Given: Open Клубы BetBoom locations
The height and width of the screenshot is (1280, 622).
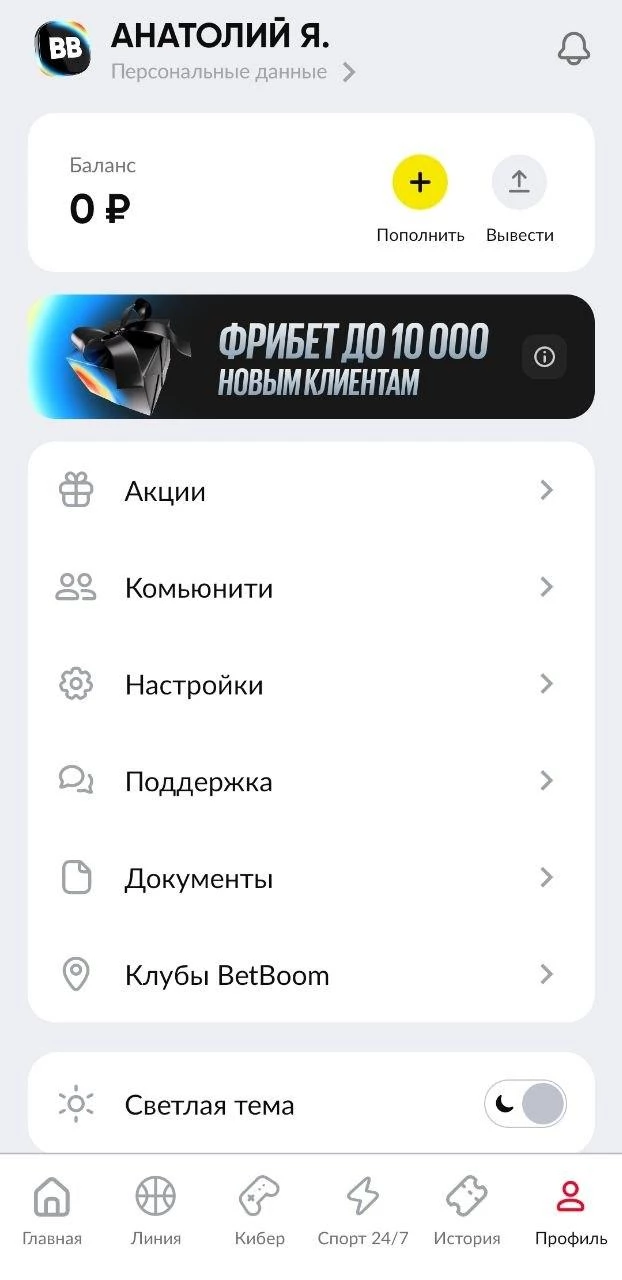Looking at the screenshot, I should click(311, 975).
